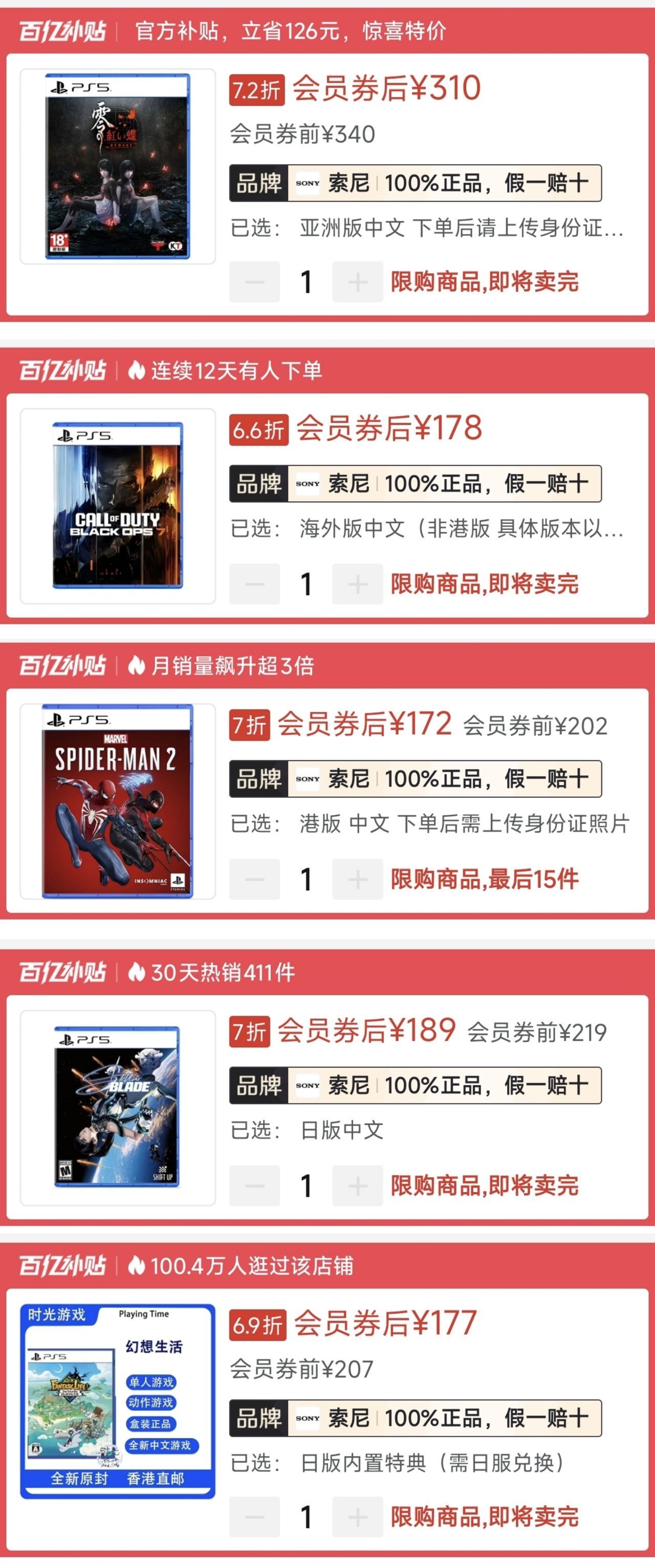Increase quantity of 幻想生活 game
The width and height of the screenshot is (655, 1568).
(358, 1517)
